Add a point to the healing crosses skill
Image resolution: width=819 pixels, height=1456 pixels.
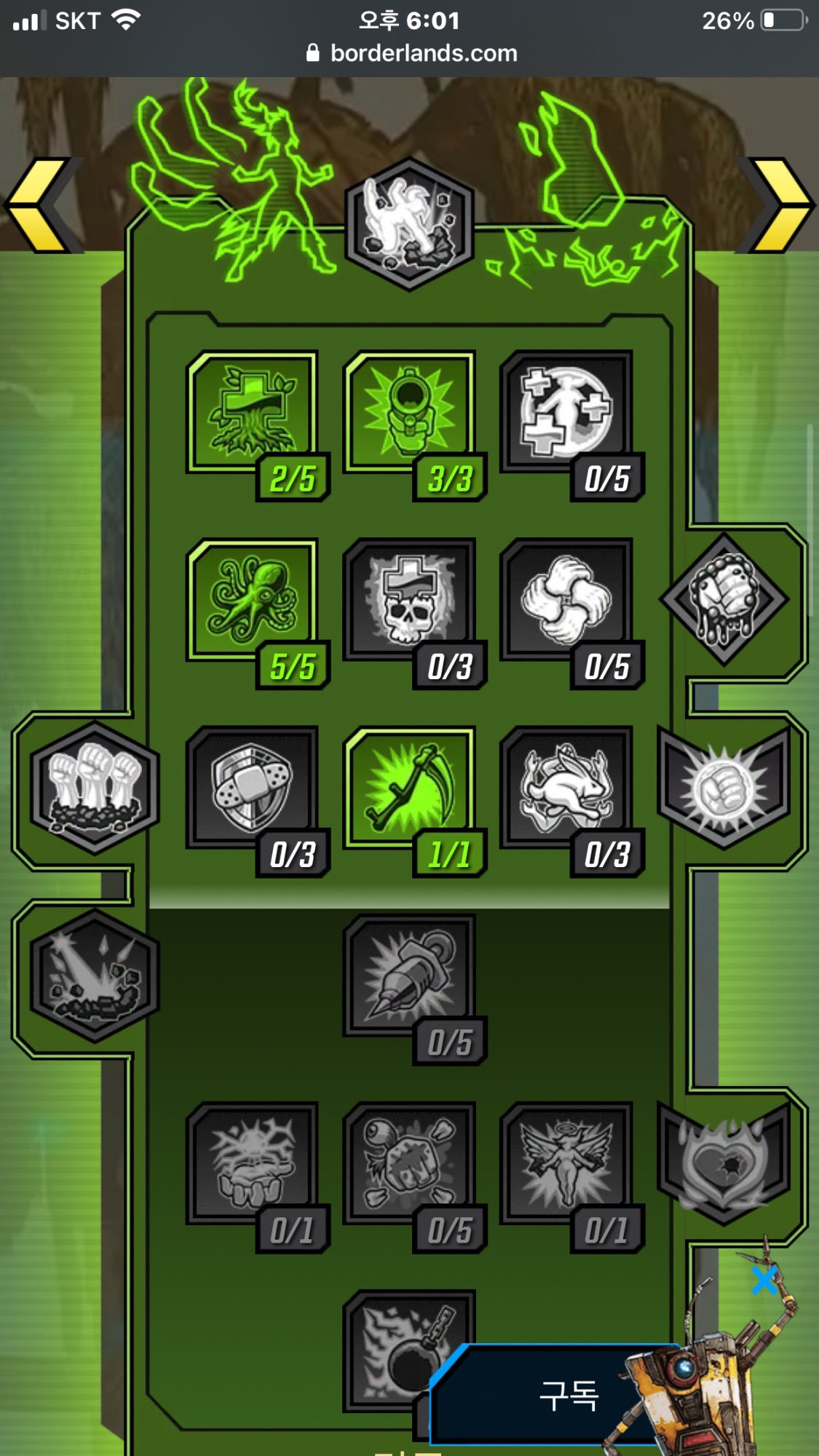[x=566, y=413]
